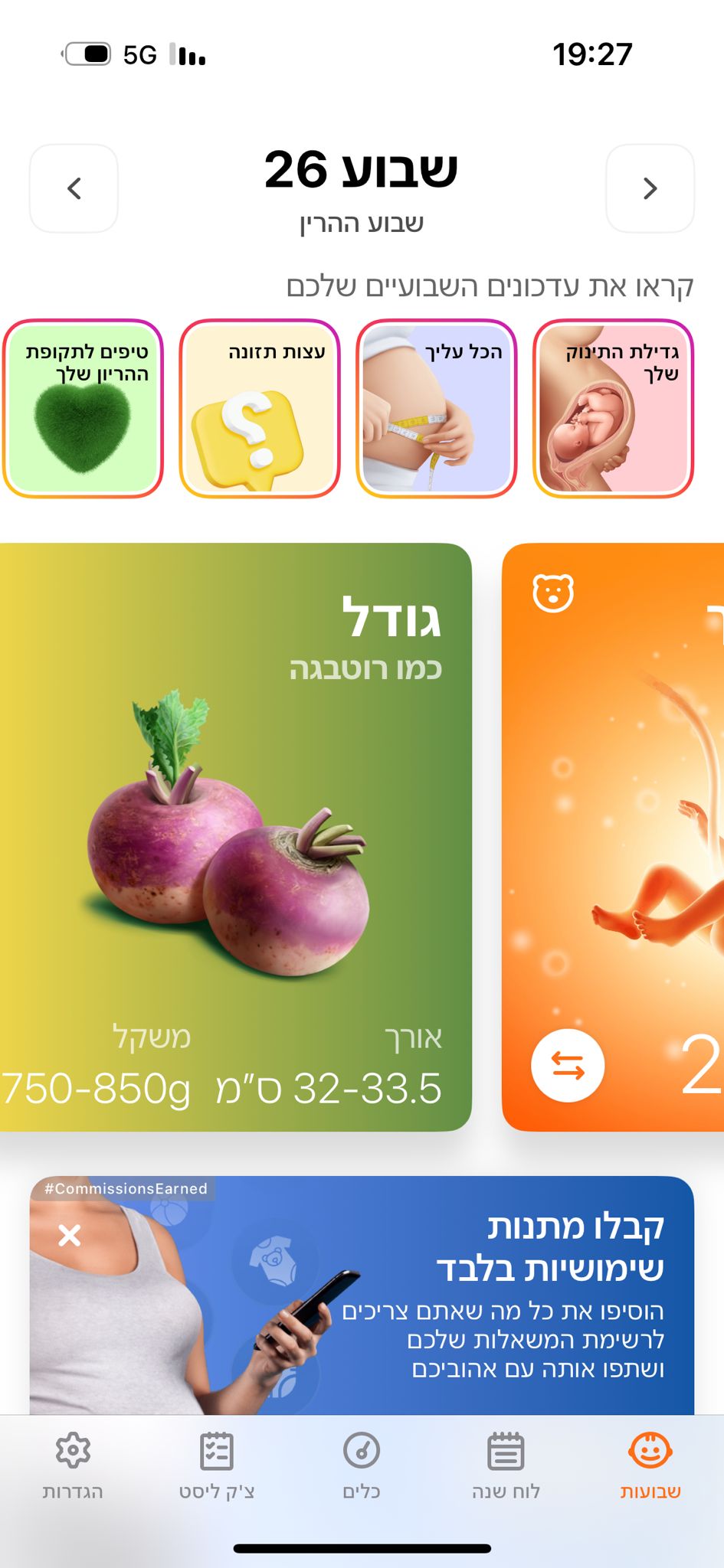This screenshot has width=724, height=1568.
Task: Tap the bear icon on the orange card
Action: (553, 593)
